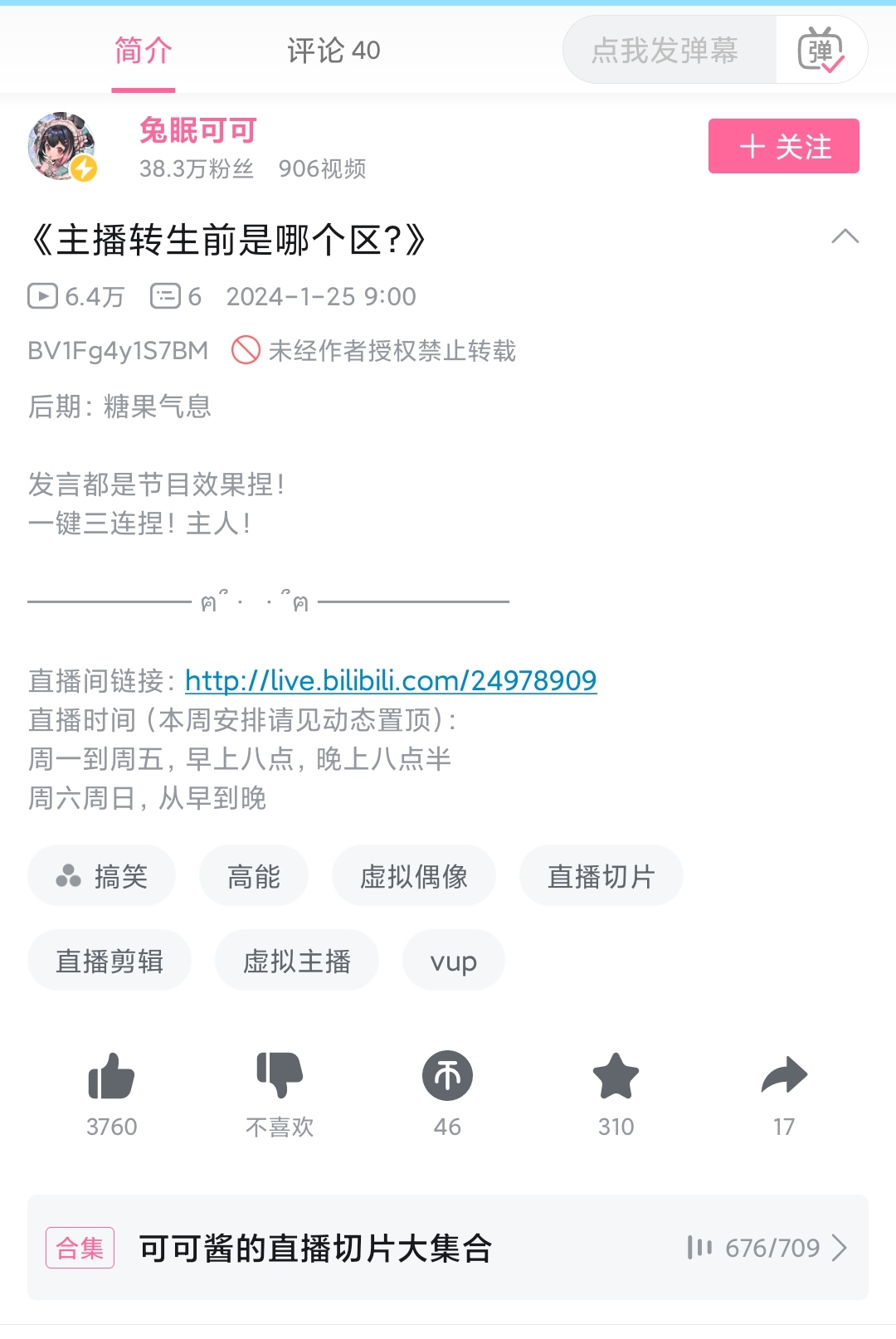
Task: Open the 虚拟偶像 tag
Action: (x=413, y=876)
